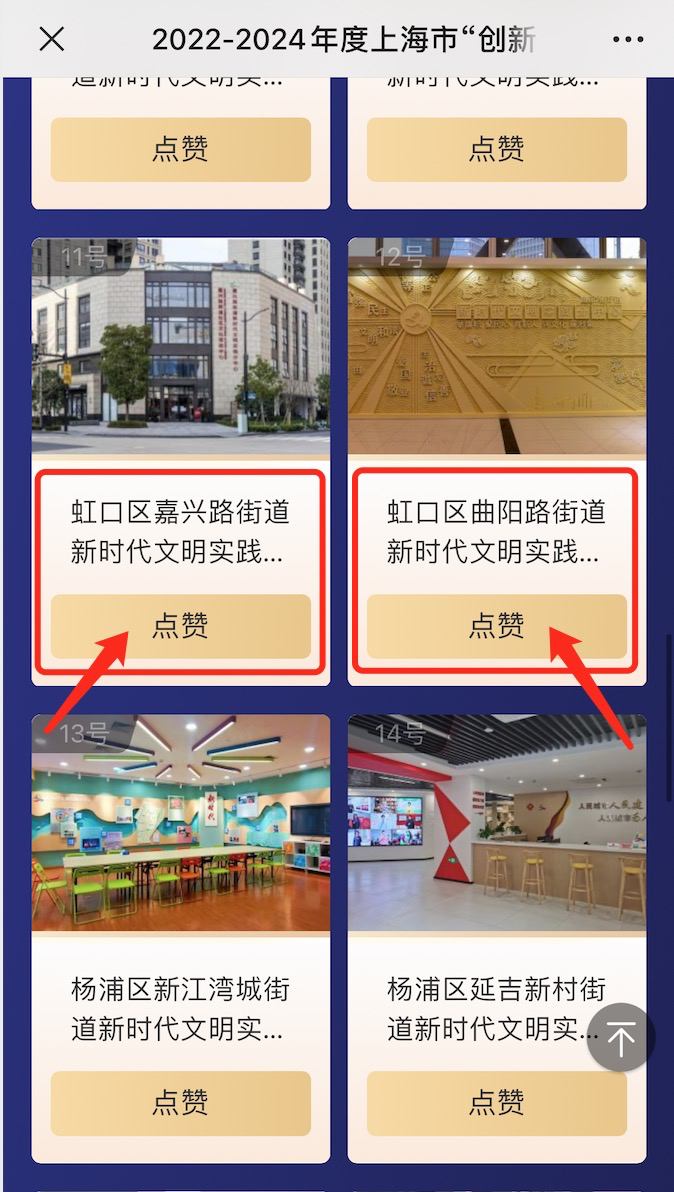
Task: Close the voting page with the X
Action: 51,39
